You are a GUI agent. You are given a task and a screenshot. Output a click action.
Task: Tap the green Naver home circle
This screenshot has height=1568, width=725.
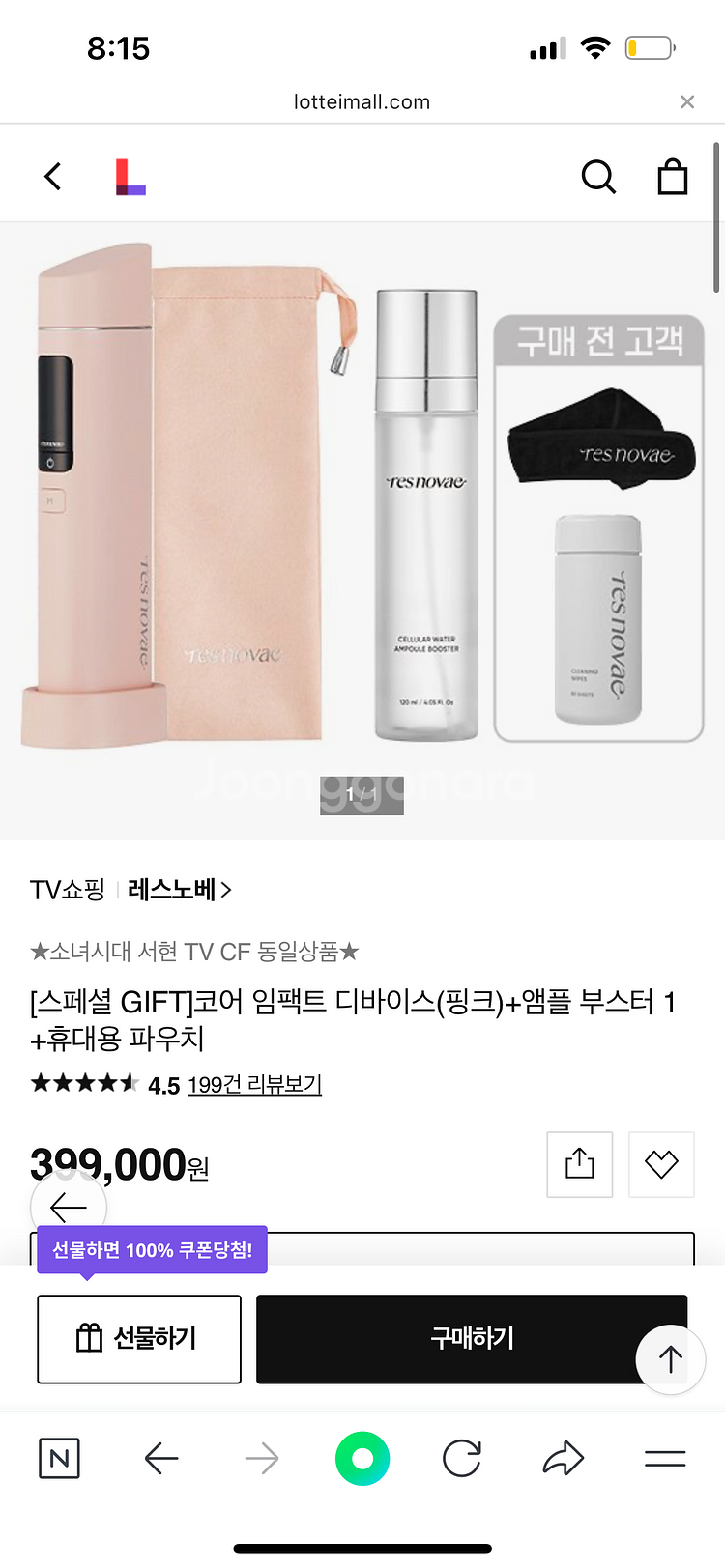(362, 1458)
